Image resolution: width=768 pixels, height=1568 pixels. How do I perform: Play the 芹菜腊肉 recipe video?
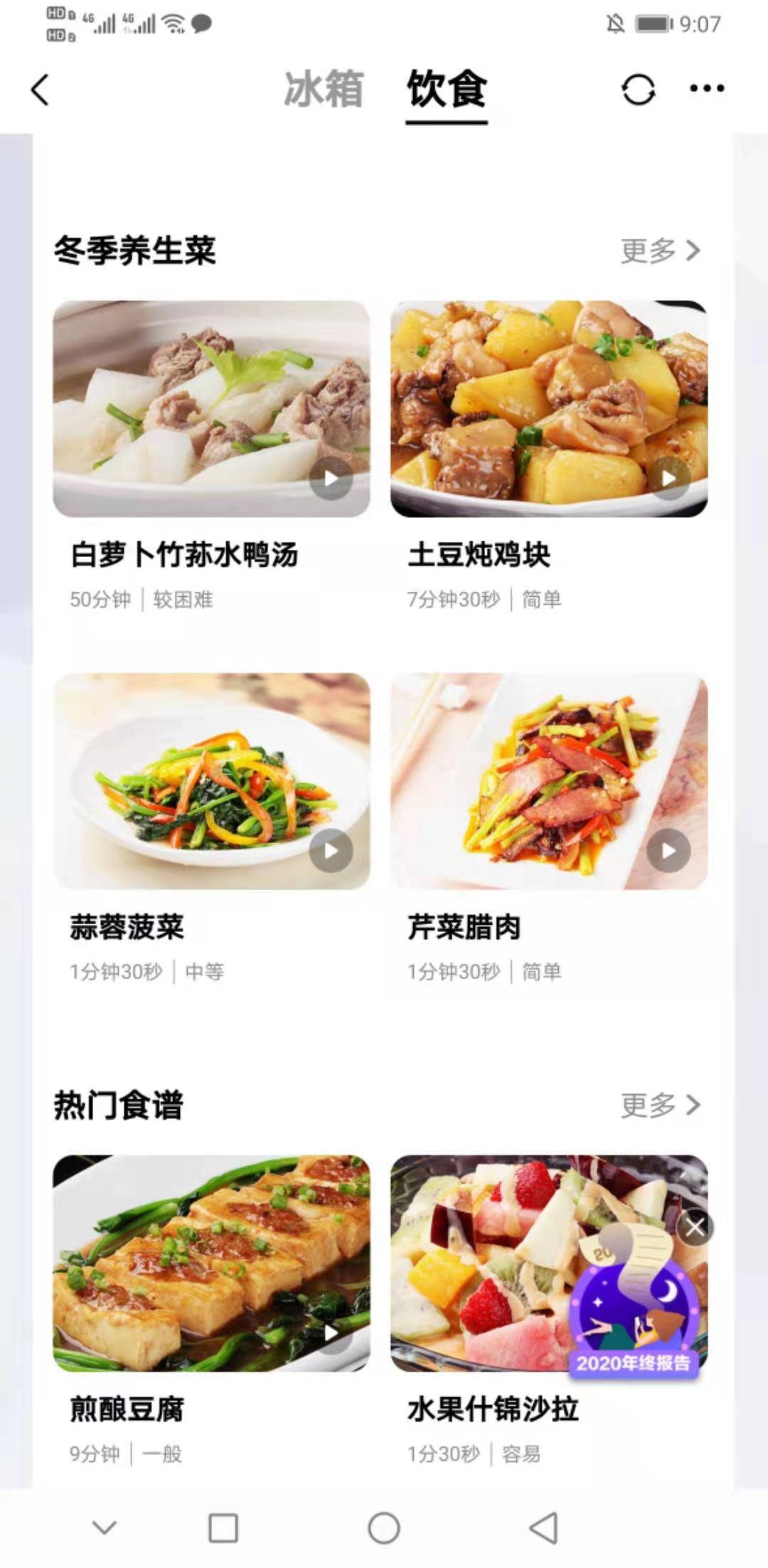pos(668,849)
